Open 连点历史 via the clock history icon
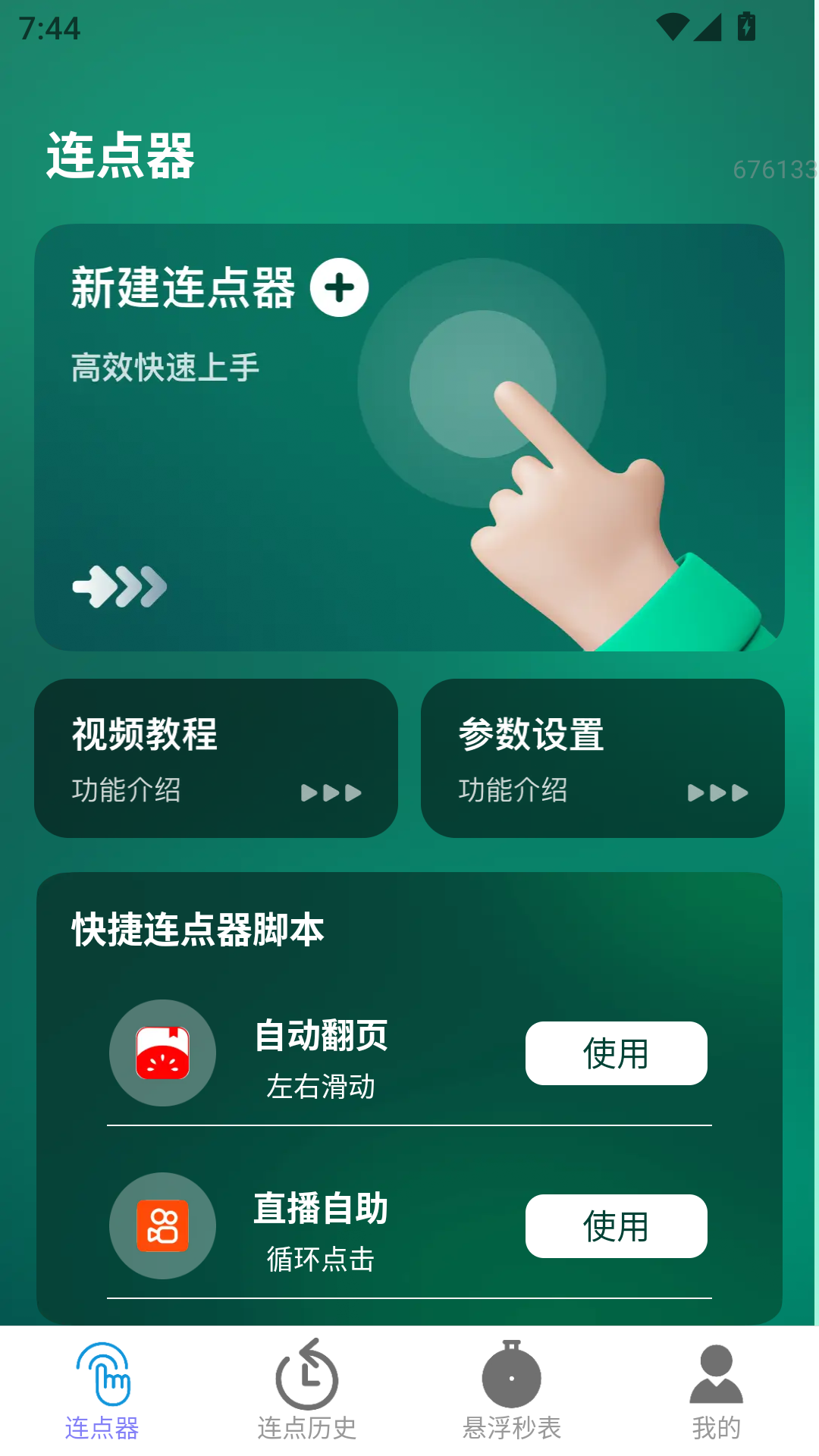This screenshot has height=1456, width=819. [308, 1380]
